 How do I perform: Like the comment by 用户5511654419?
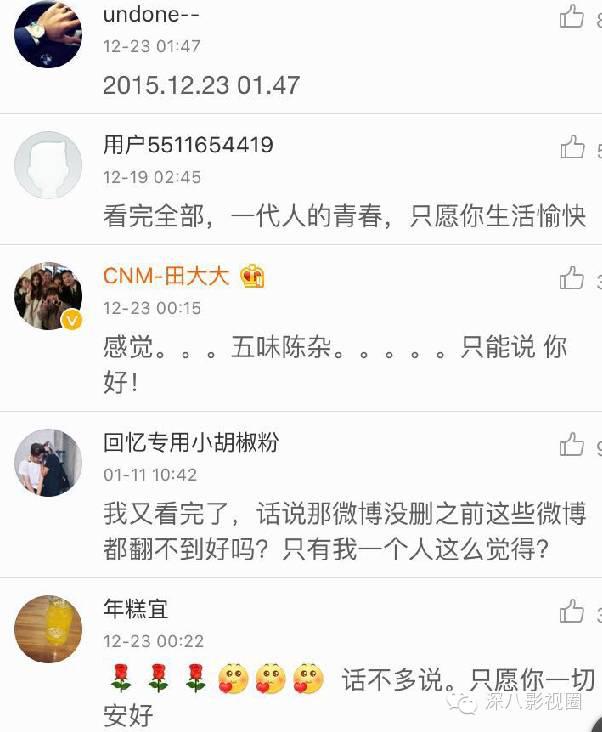tap(572, 148)
